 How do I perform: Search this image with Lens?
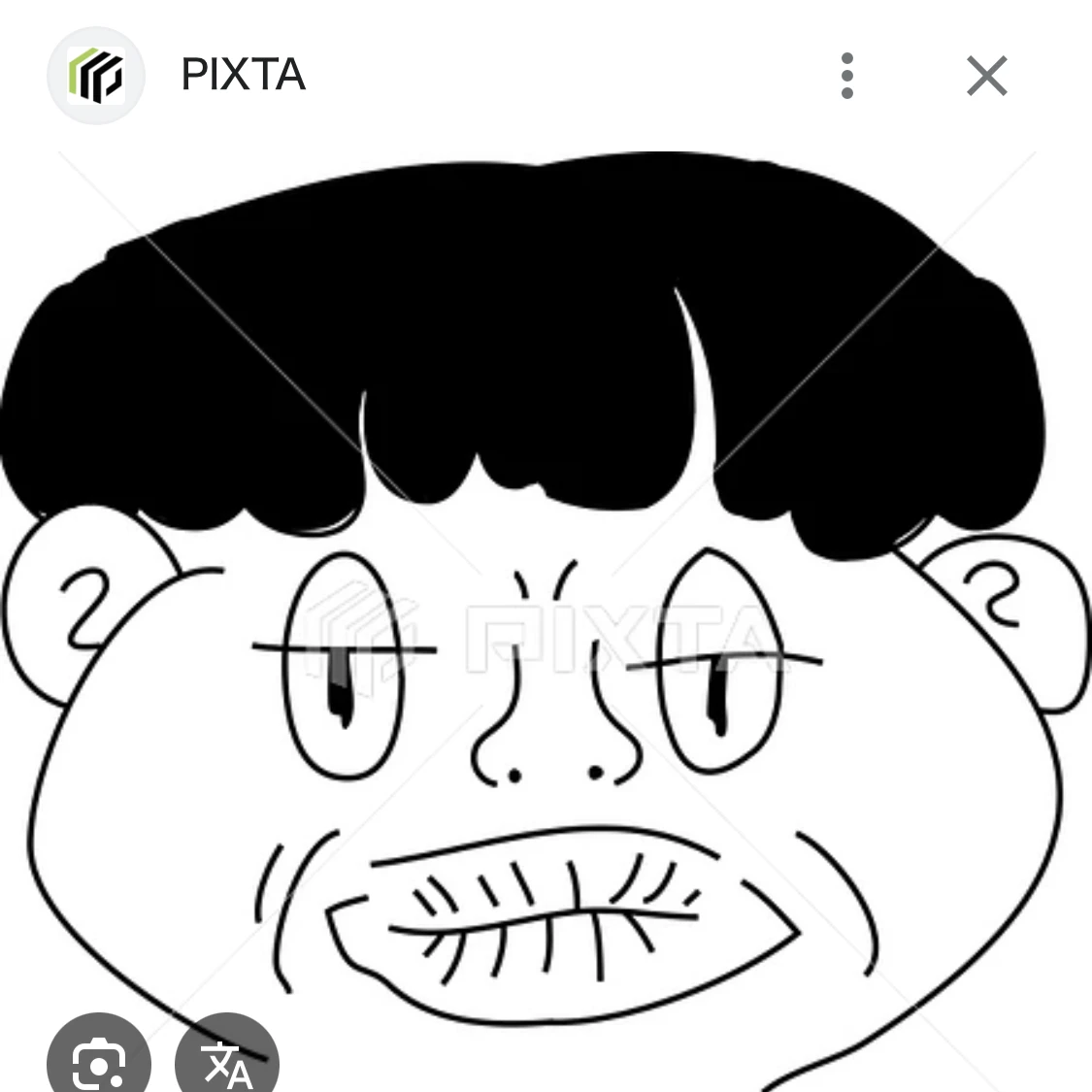98,1060
